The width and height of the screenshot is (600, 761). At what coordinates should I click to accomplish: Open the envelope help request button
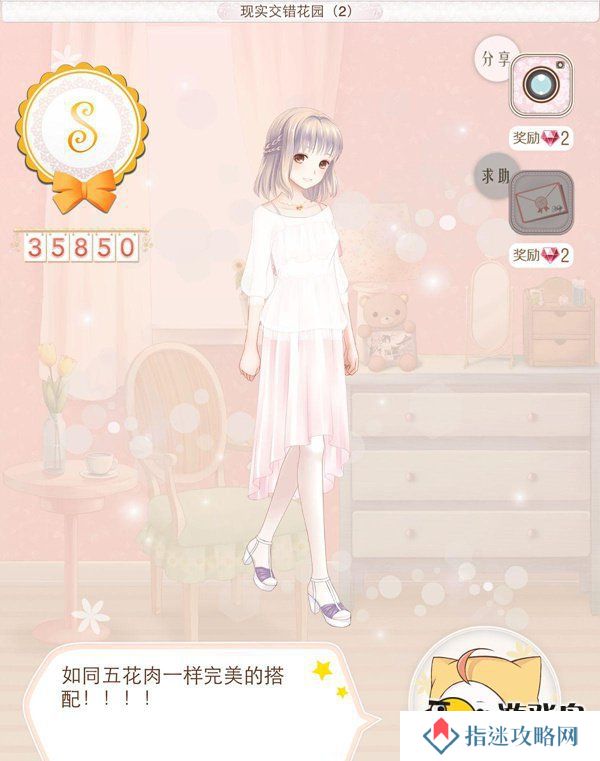click(541, 201)
